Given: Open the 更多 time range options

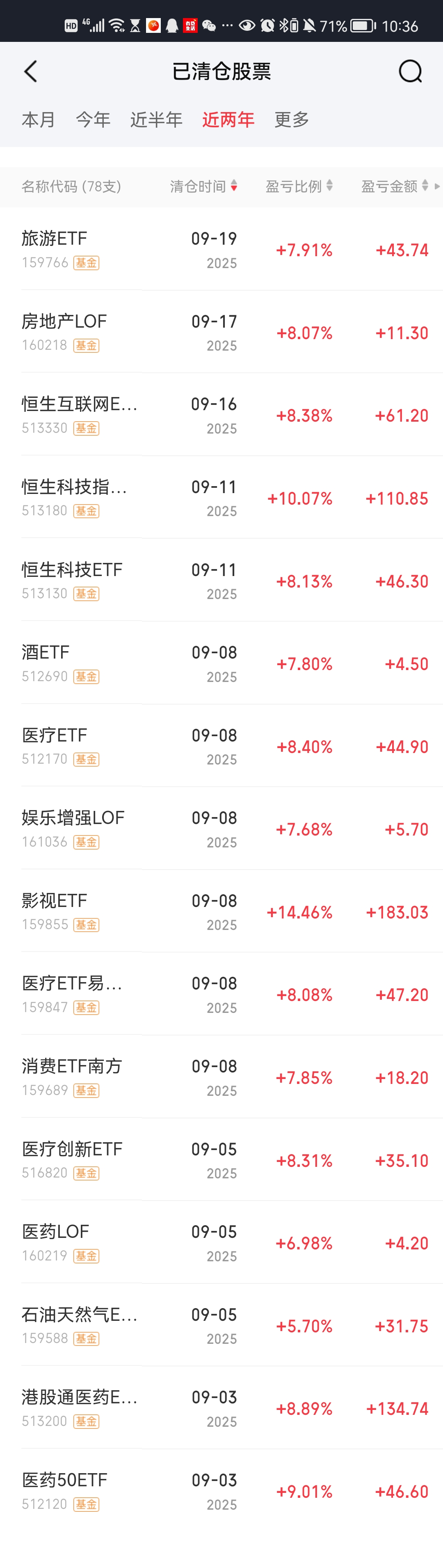Looking at the screenshot, I should click(x=292, y=119).
